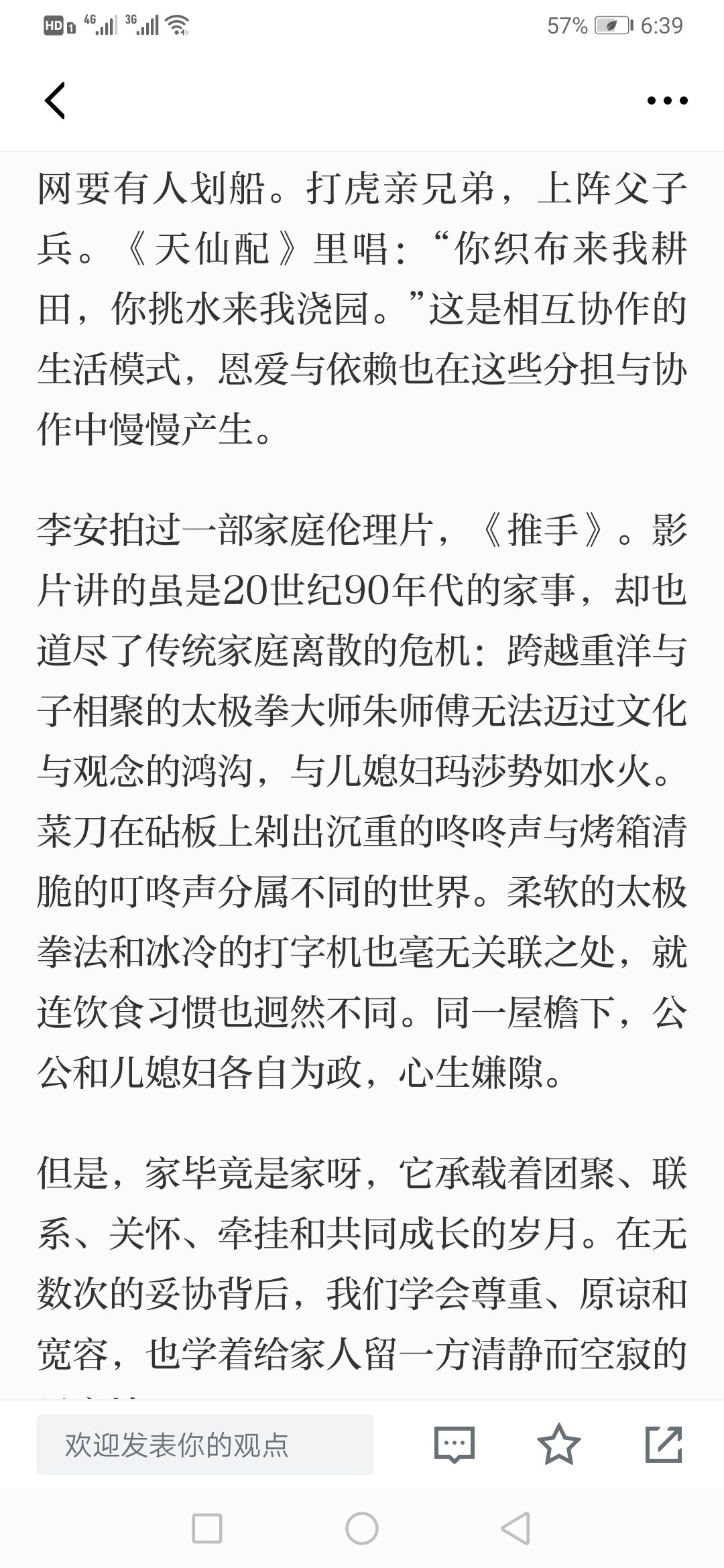Open the three-dot overflow menu
This screenshot has height=1568, width=724.
tap(667, 101)
